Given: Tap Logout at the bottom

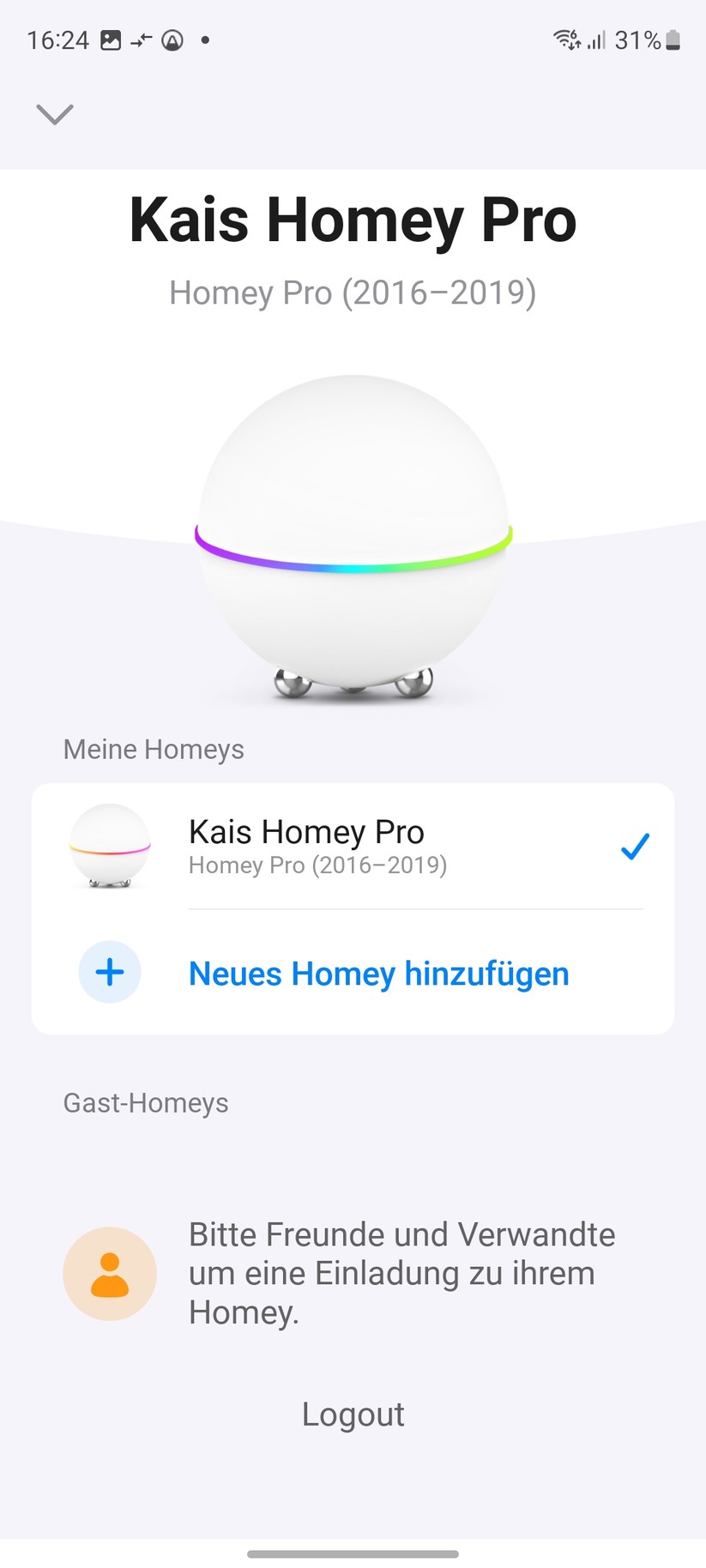Looking at the screenshot, I should click(353, 1414).
